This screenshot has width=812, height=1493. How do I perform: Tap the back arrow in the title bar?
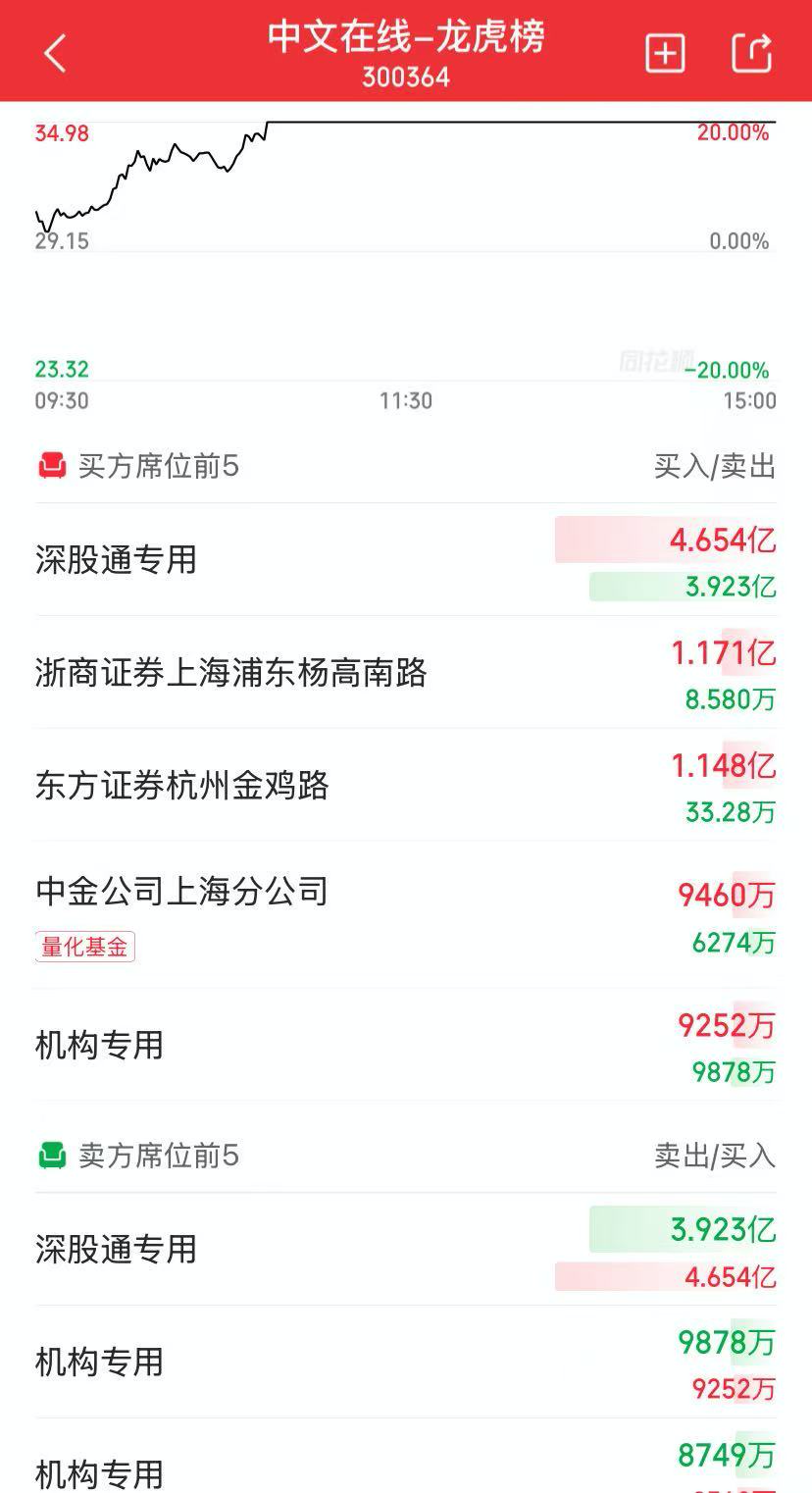coord(55,52)
